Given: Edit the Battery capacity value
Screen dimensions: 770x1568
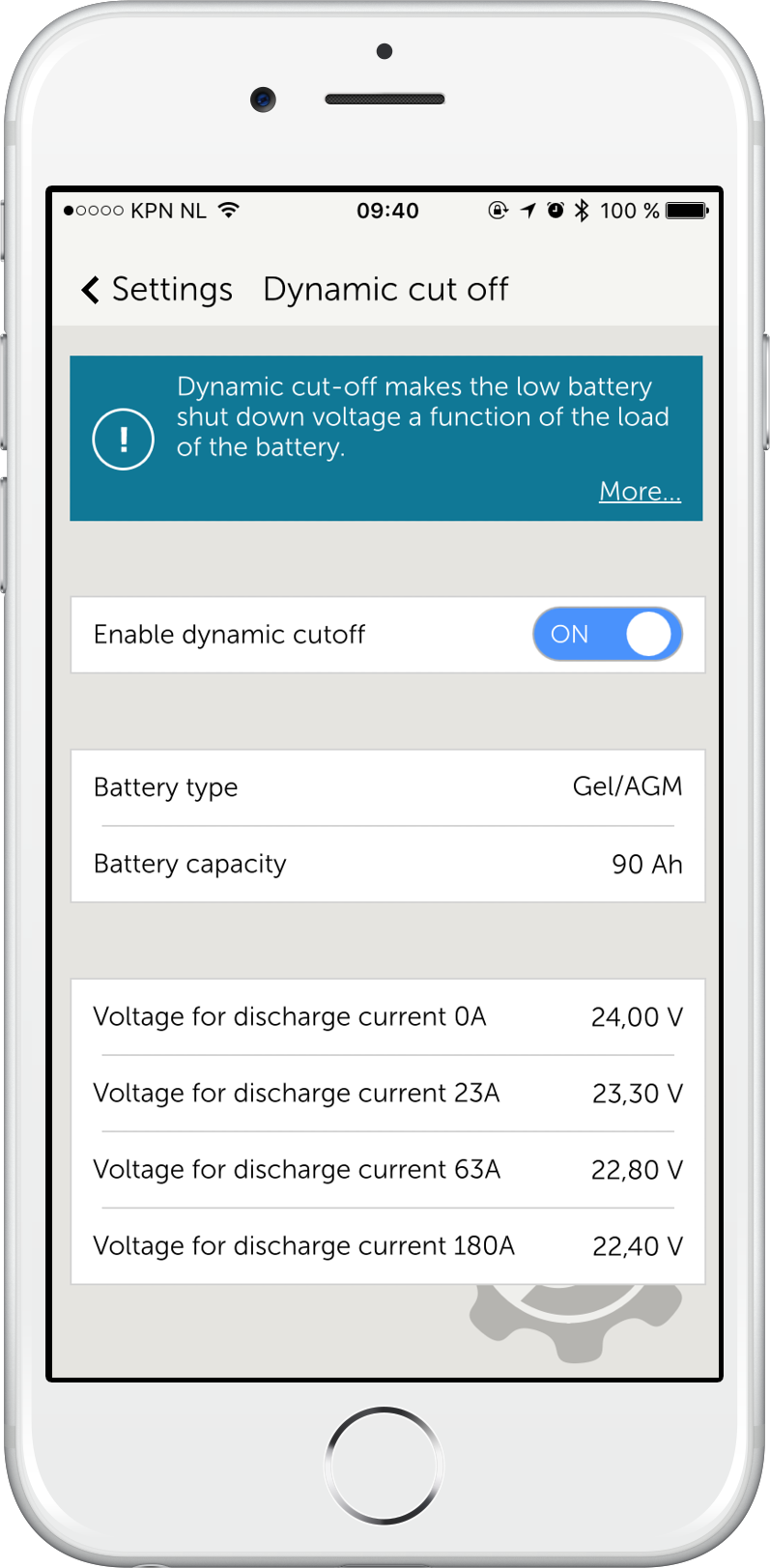Looking at the screenshot, I should tap(387, 864).
